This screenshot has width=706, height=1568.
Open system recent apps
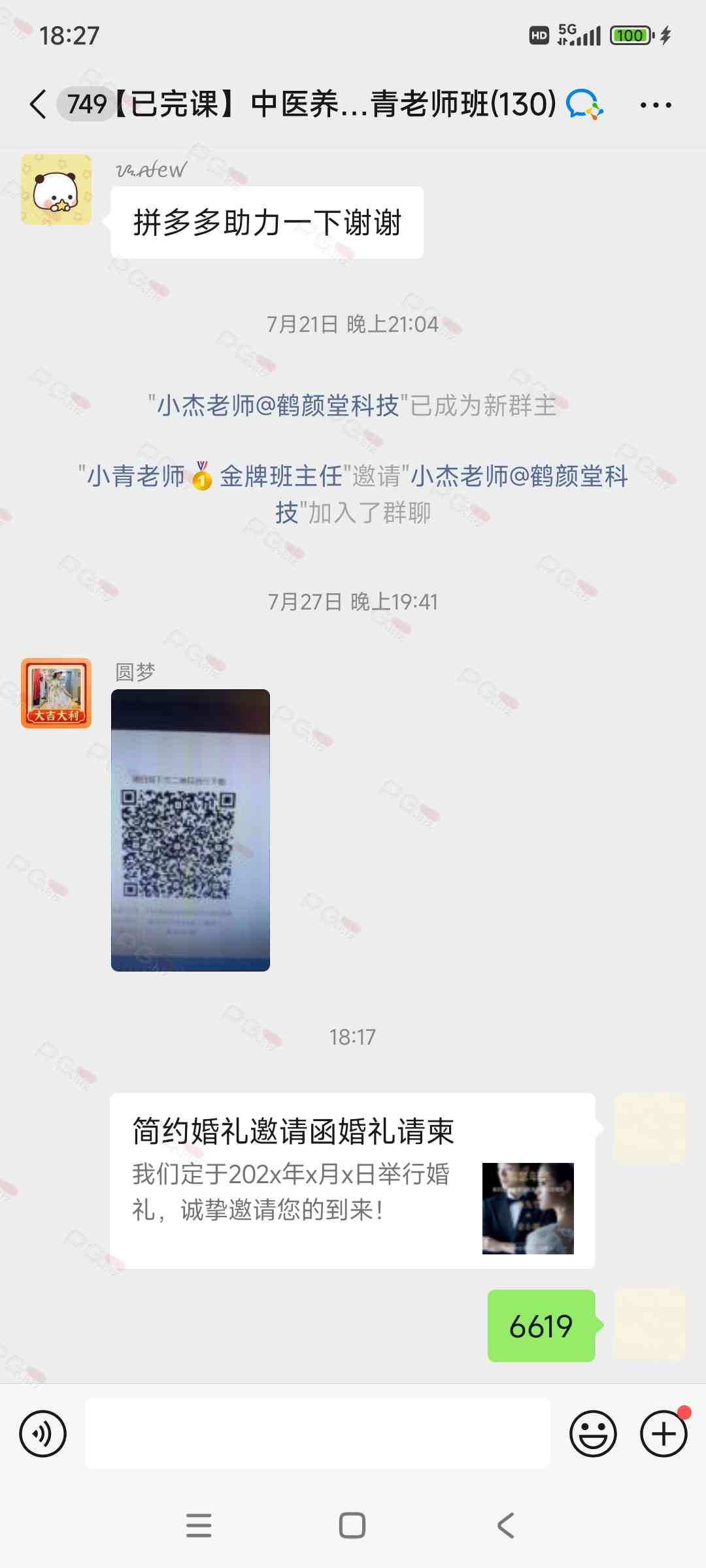(199, 1526)
